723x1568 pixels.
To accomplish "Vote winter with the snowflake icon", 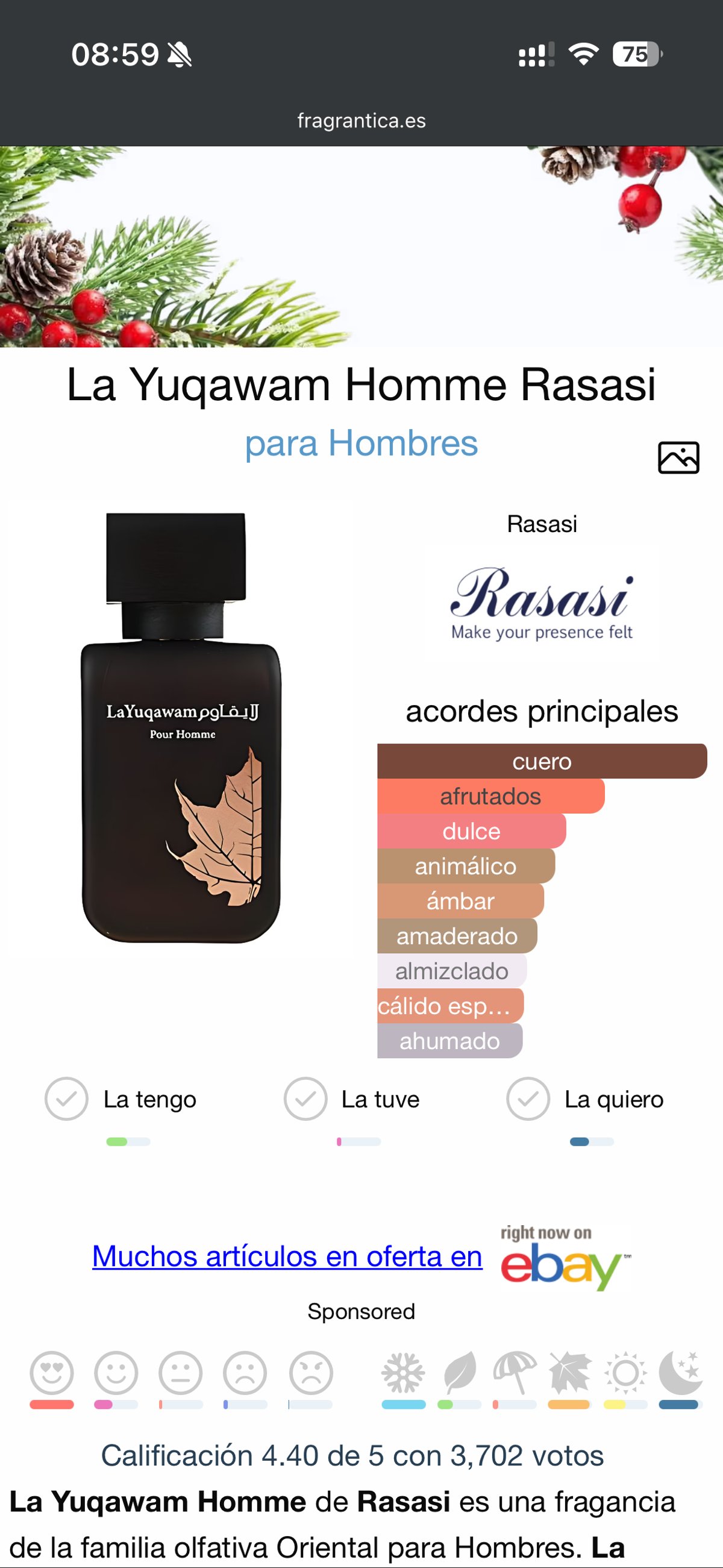I will click(x=403, y=1373).
